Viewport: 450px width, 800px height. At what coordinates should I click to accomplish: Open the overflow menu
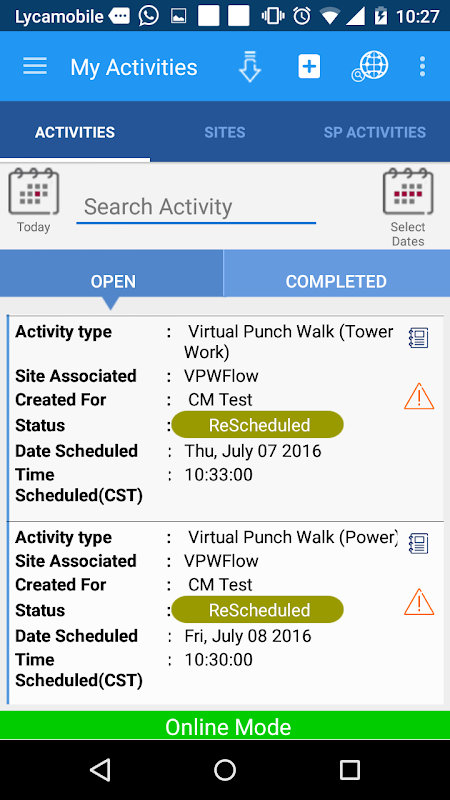click(422, 67)
